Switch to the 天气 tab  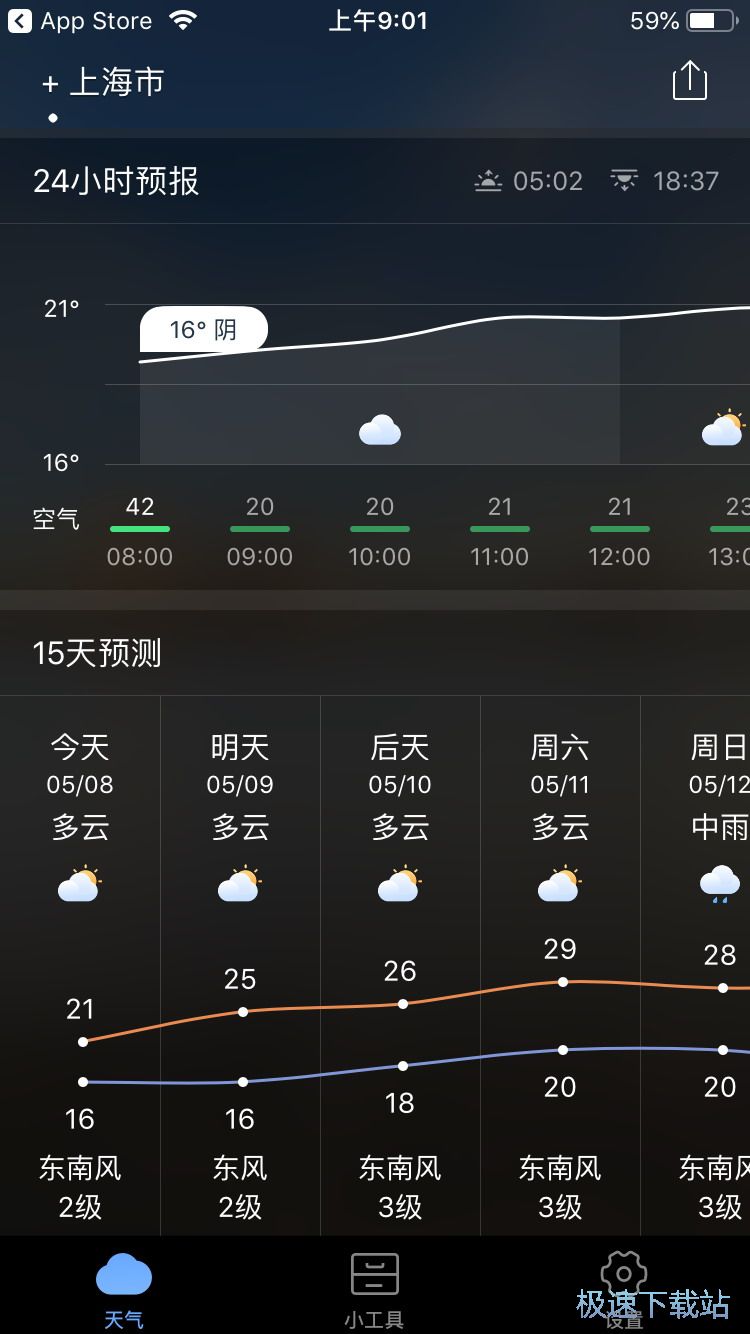coord(124,1288)
